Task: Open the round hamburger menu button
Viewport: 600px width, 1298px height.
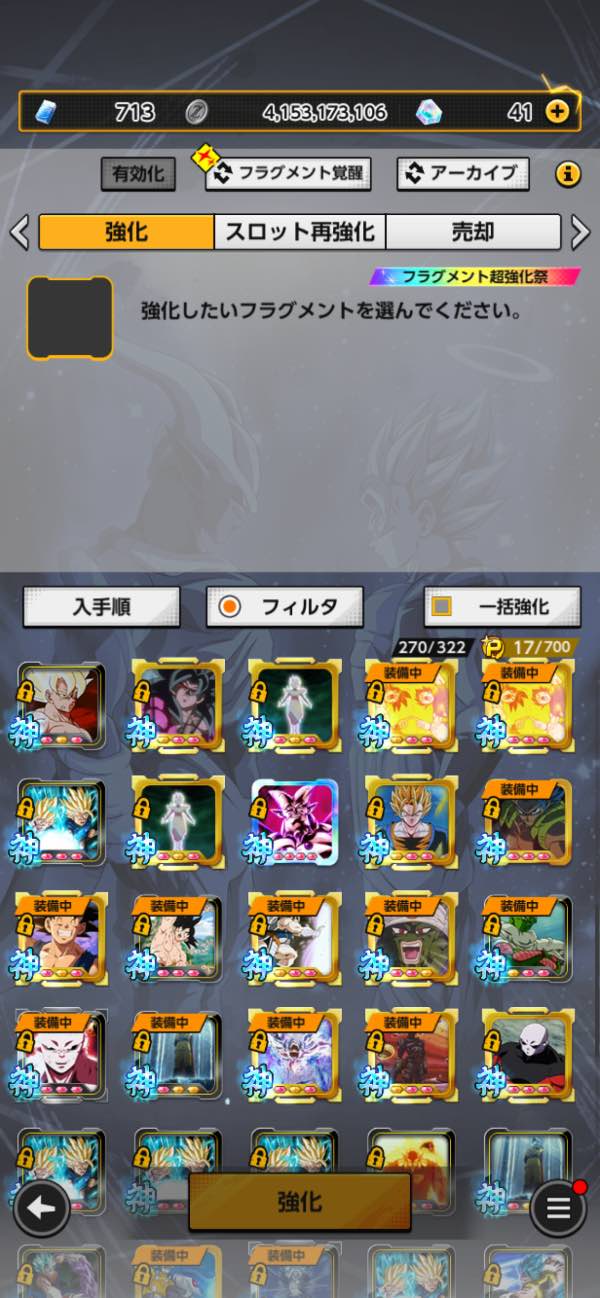Action: point(558,1208)
